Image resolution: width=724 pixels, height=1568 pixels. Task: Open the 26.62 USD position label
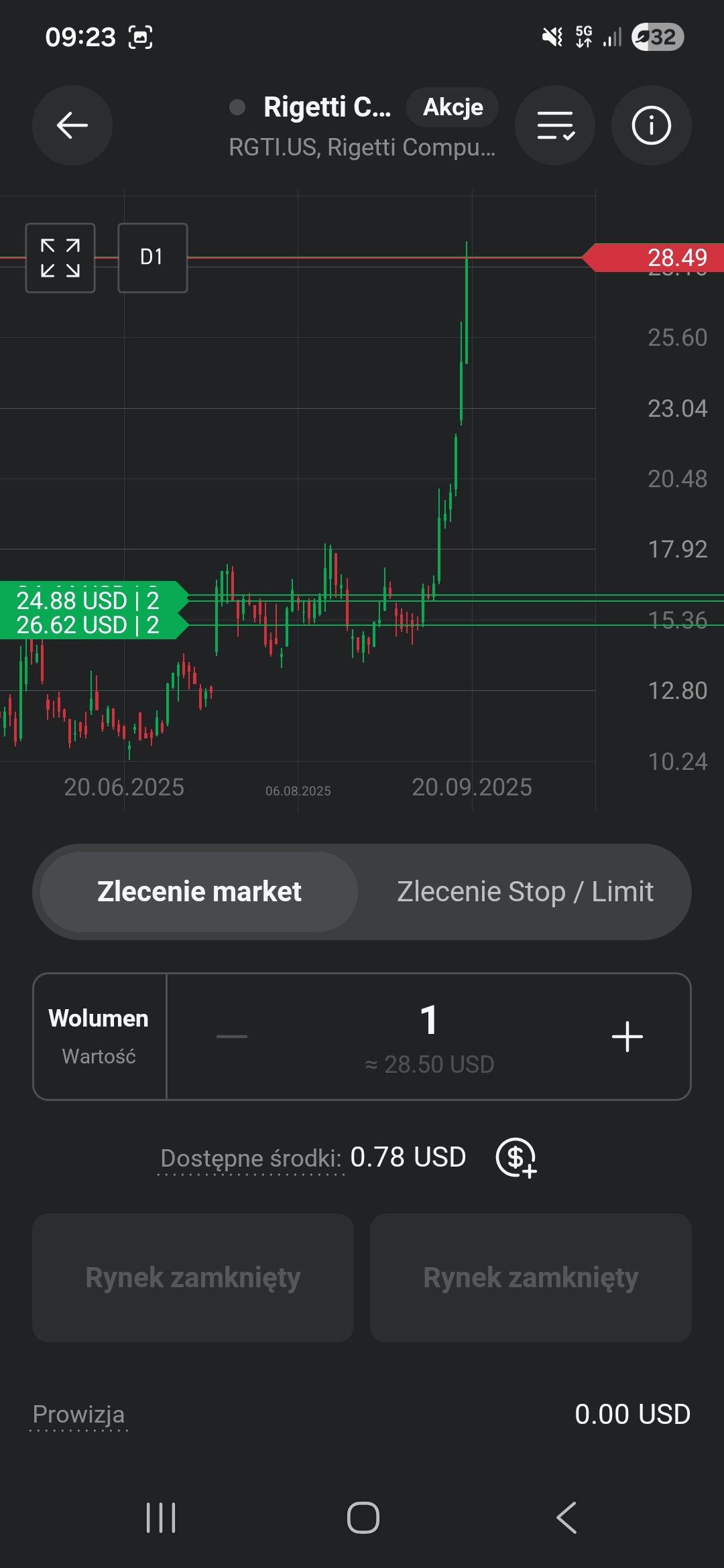pyautogui.click(x=88, y=626)
